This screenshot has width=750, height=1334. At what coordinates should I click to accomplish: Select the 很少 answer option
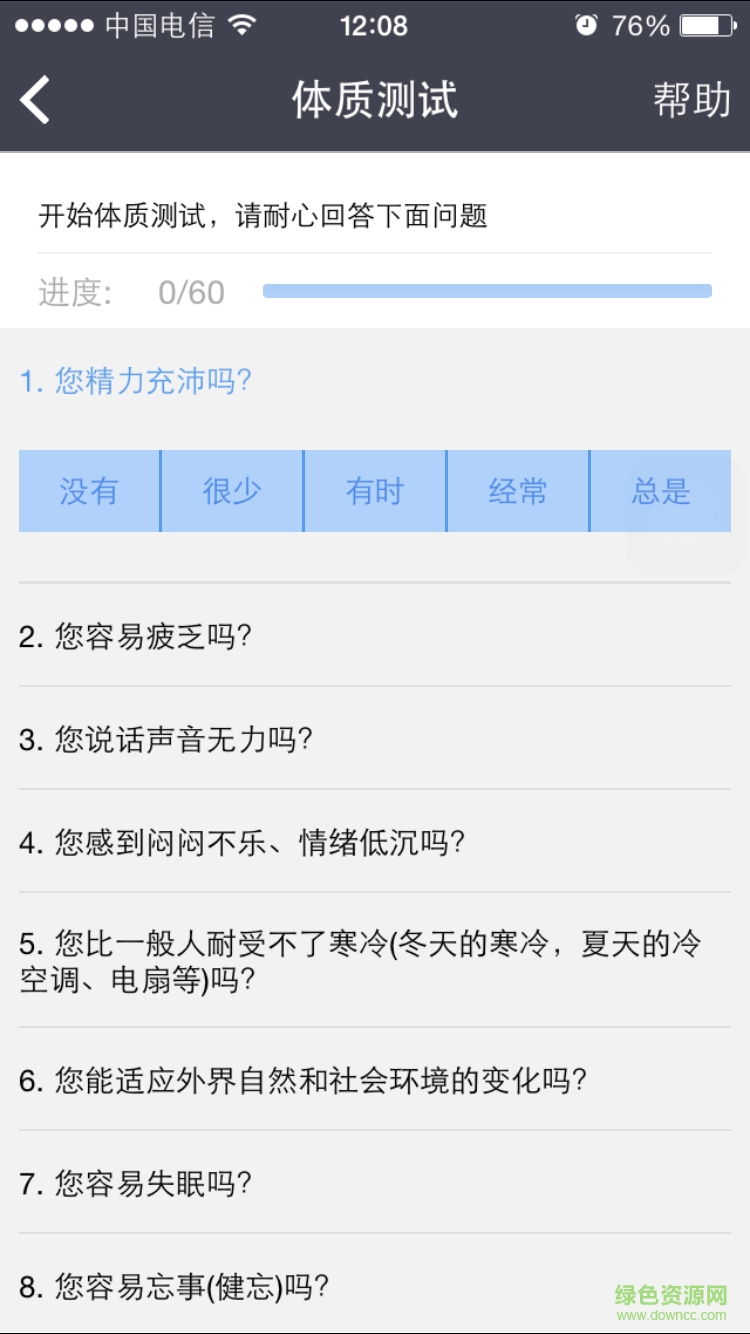coord(231,491)
